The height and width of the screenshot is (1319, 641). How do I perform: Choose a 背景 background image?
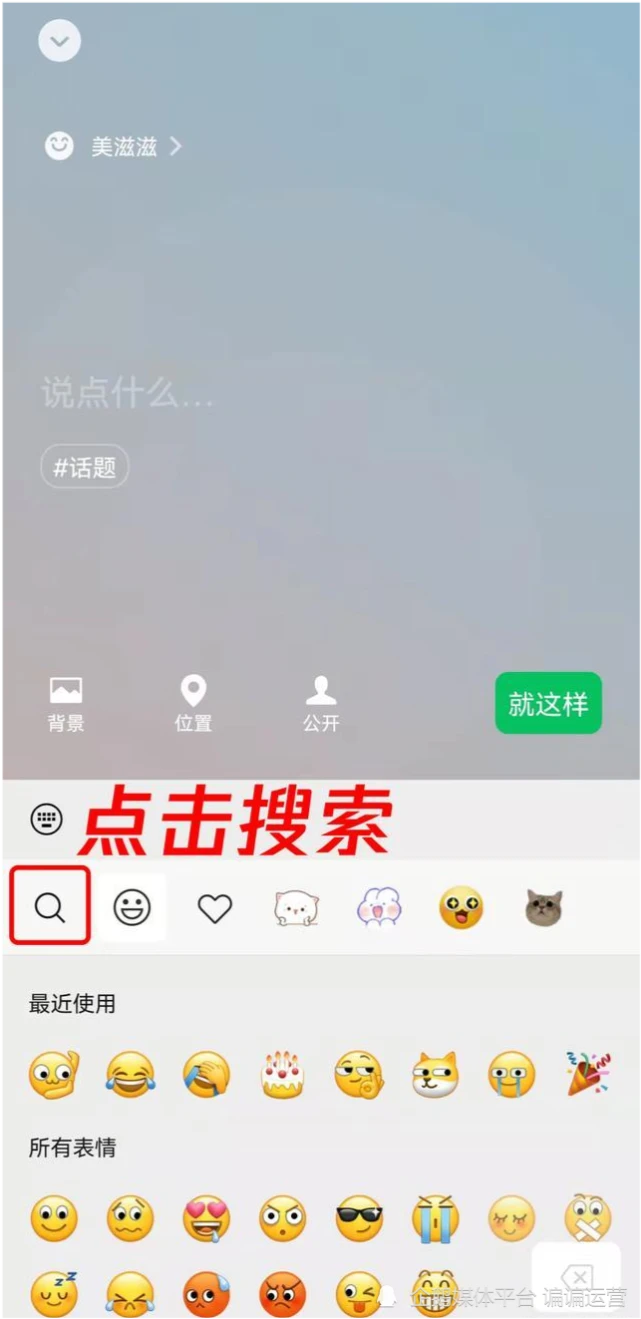[x=66, y=703]
